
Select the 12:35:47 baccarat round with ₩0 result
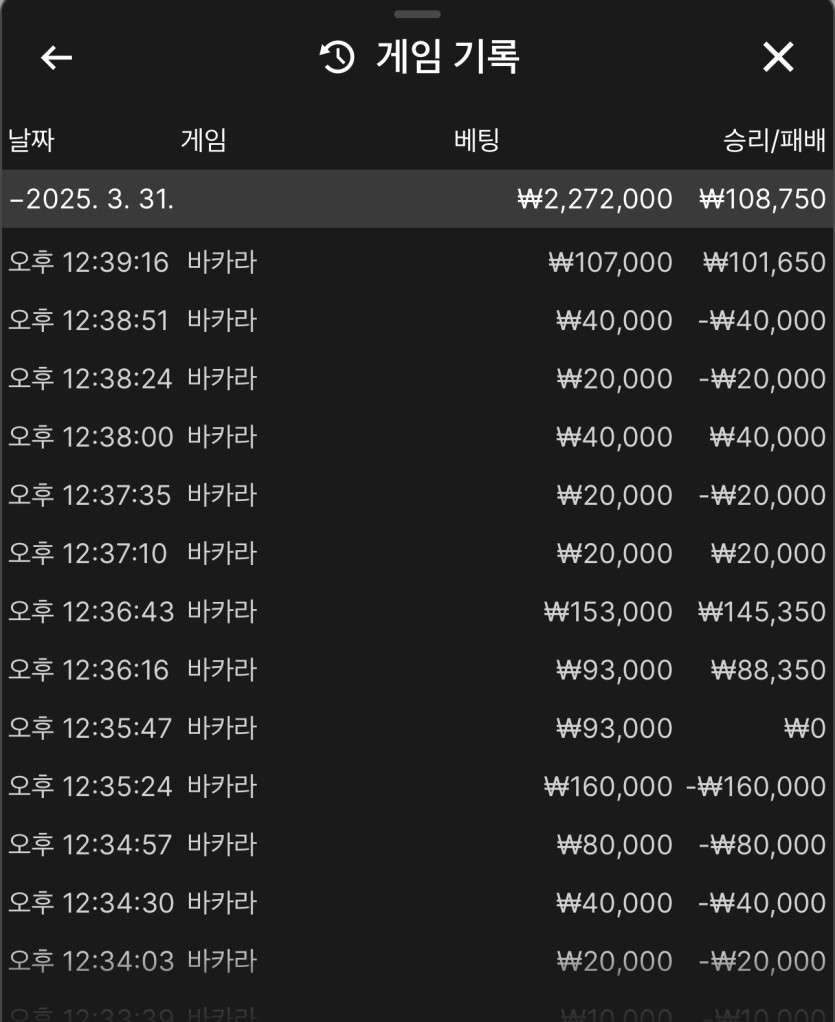coord(417,728)
